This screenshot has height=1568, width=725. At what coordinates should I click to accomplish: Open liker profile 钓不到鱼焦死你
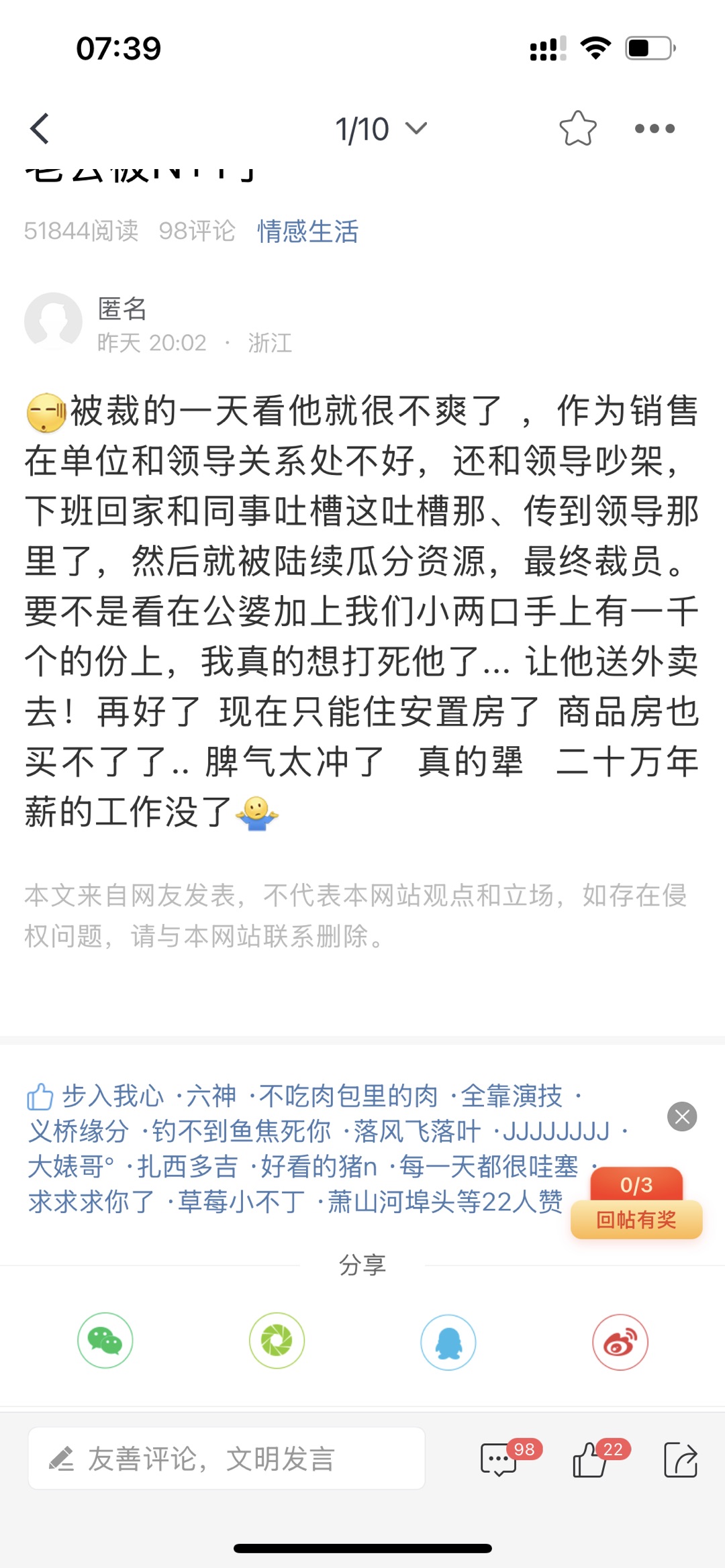tap(241, 1131)
